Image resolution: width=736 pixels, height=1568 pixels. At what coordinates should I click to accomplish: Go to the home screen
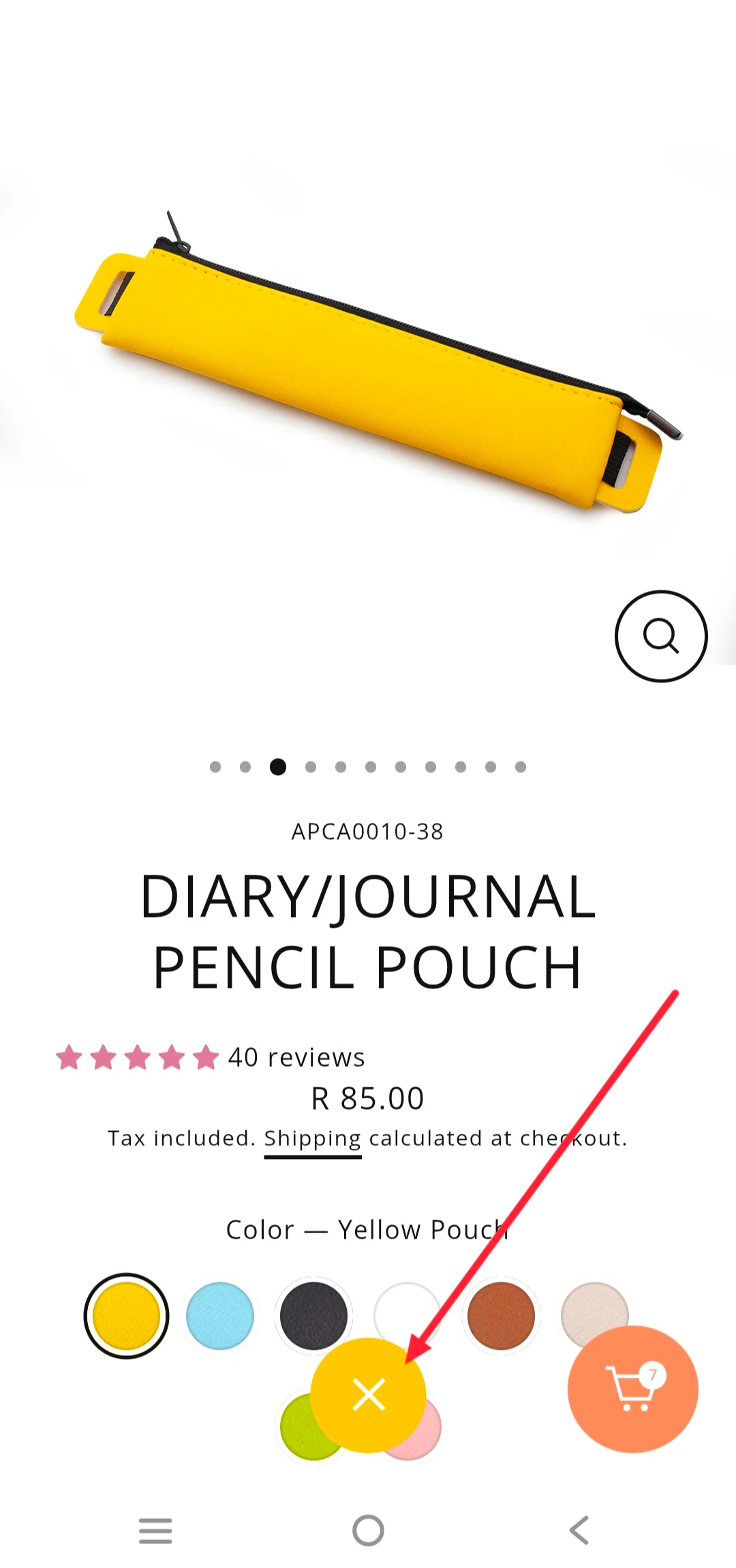pyautogui.click(x=368, y=1531)
